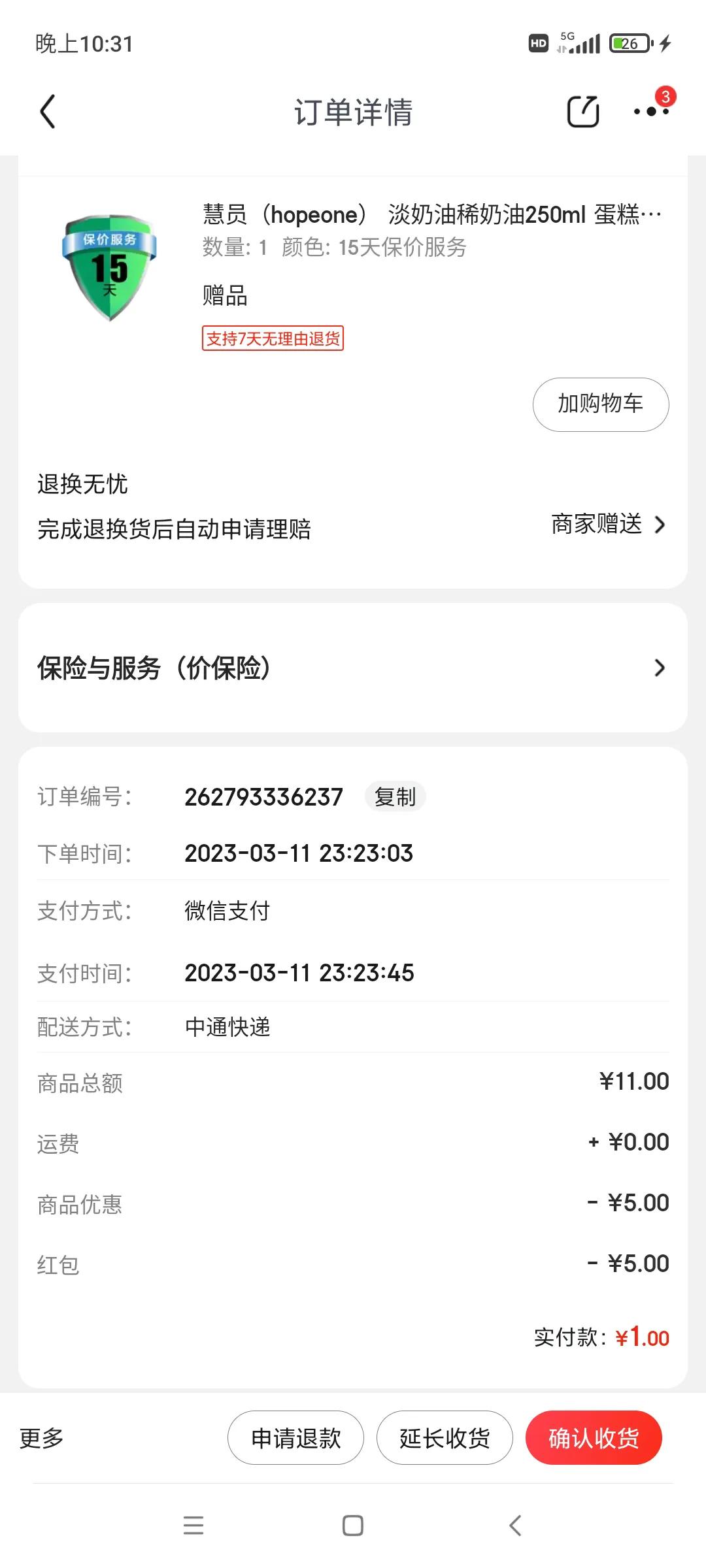Tap 确认收货 to confirm receipt
The width and height of the screenshot is (706, 1568).
click(x=594, y=1437)
